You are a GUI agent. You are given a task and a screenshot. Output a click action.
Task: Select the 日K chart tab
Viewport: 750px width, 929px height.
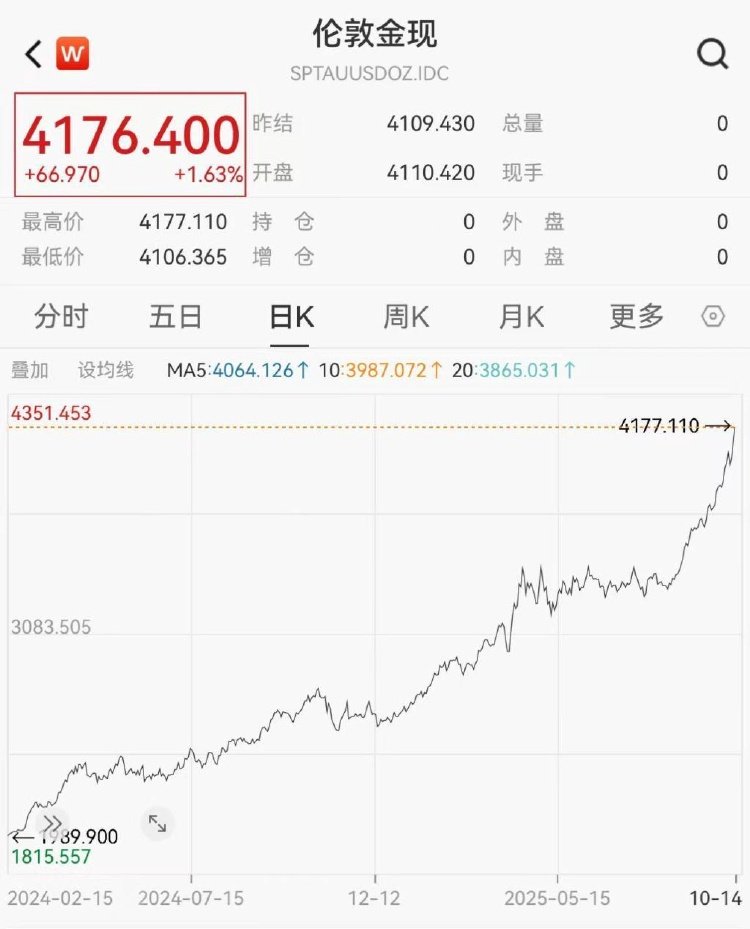(x=291, y=317)
